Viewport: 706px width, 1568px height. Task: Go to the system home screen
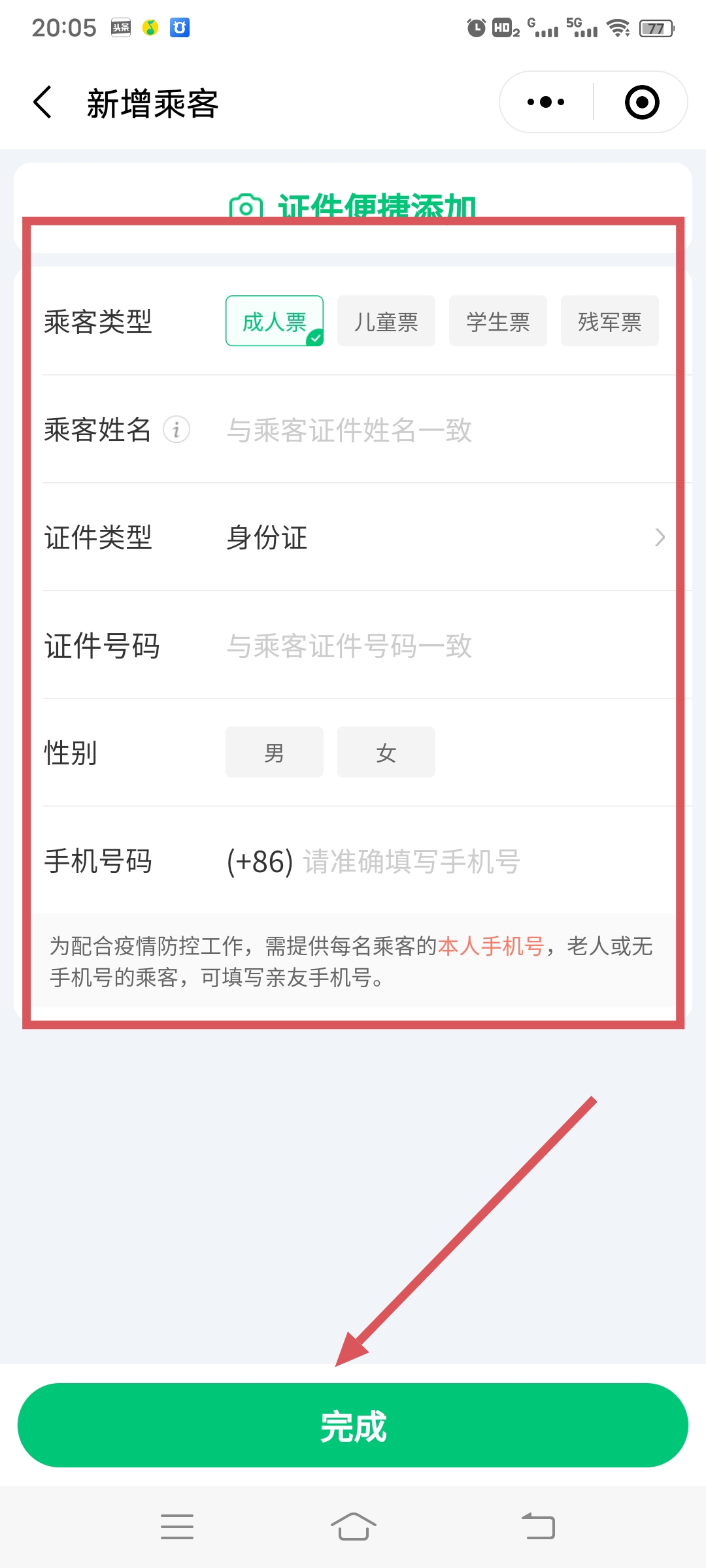point(353,1527)
